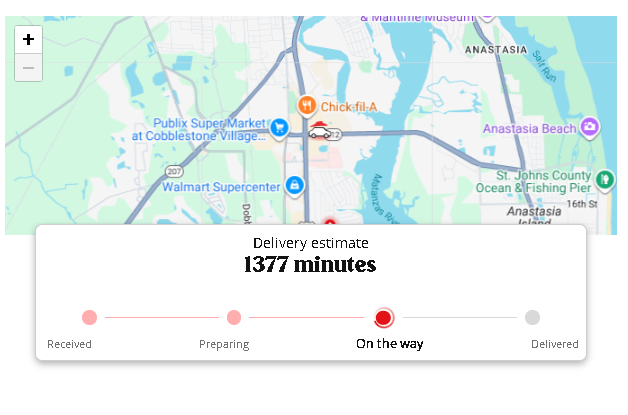628x415 pixels.
Task: Select the delivery car marker on the map
Action: (x=320, y=131)
